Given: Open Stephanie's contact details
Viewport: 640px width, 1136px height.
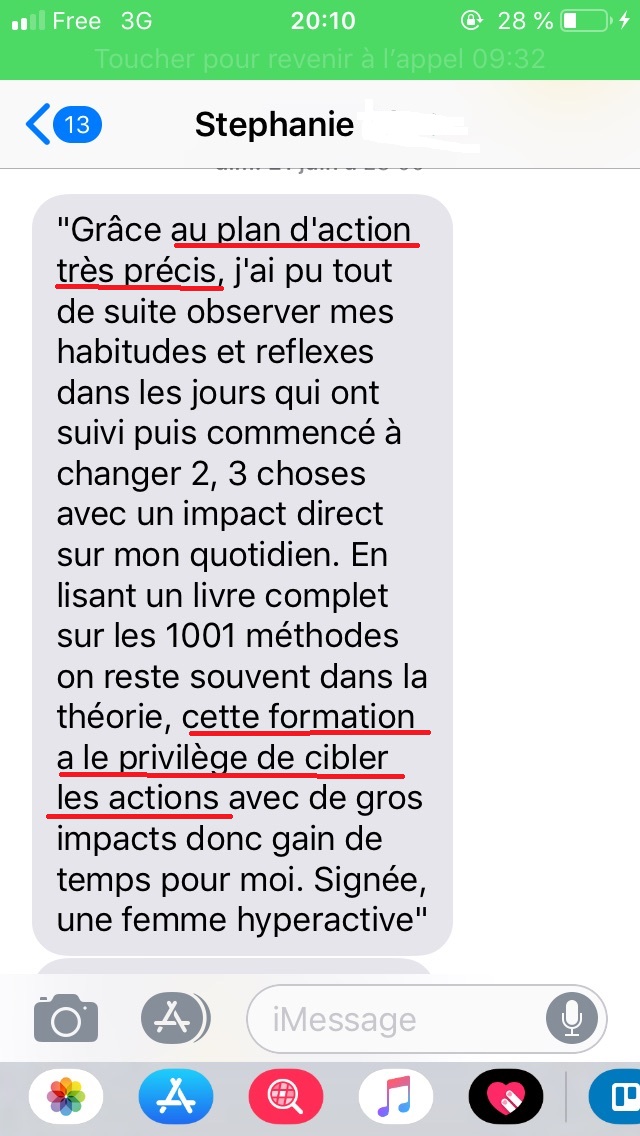Looking at the screenshot, I should click(275, 124).
